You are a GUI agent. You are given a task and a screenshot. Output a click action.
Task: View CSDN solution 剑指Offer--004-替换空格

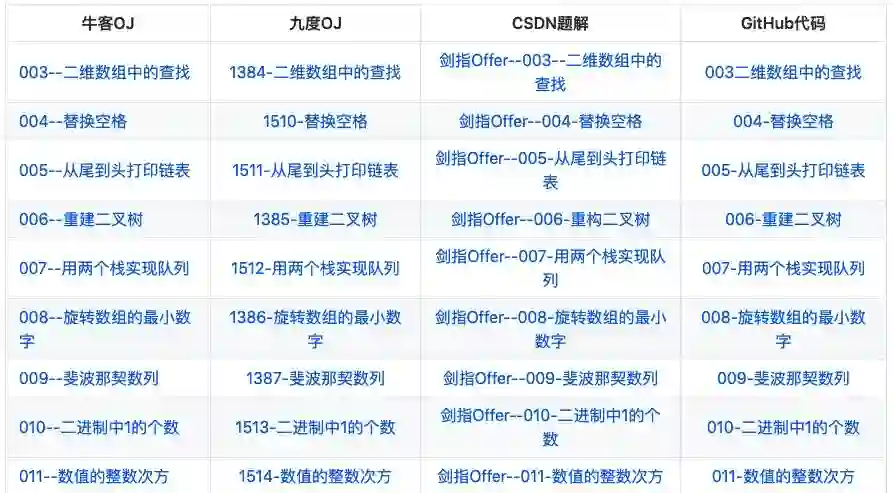point(550,121)
